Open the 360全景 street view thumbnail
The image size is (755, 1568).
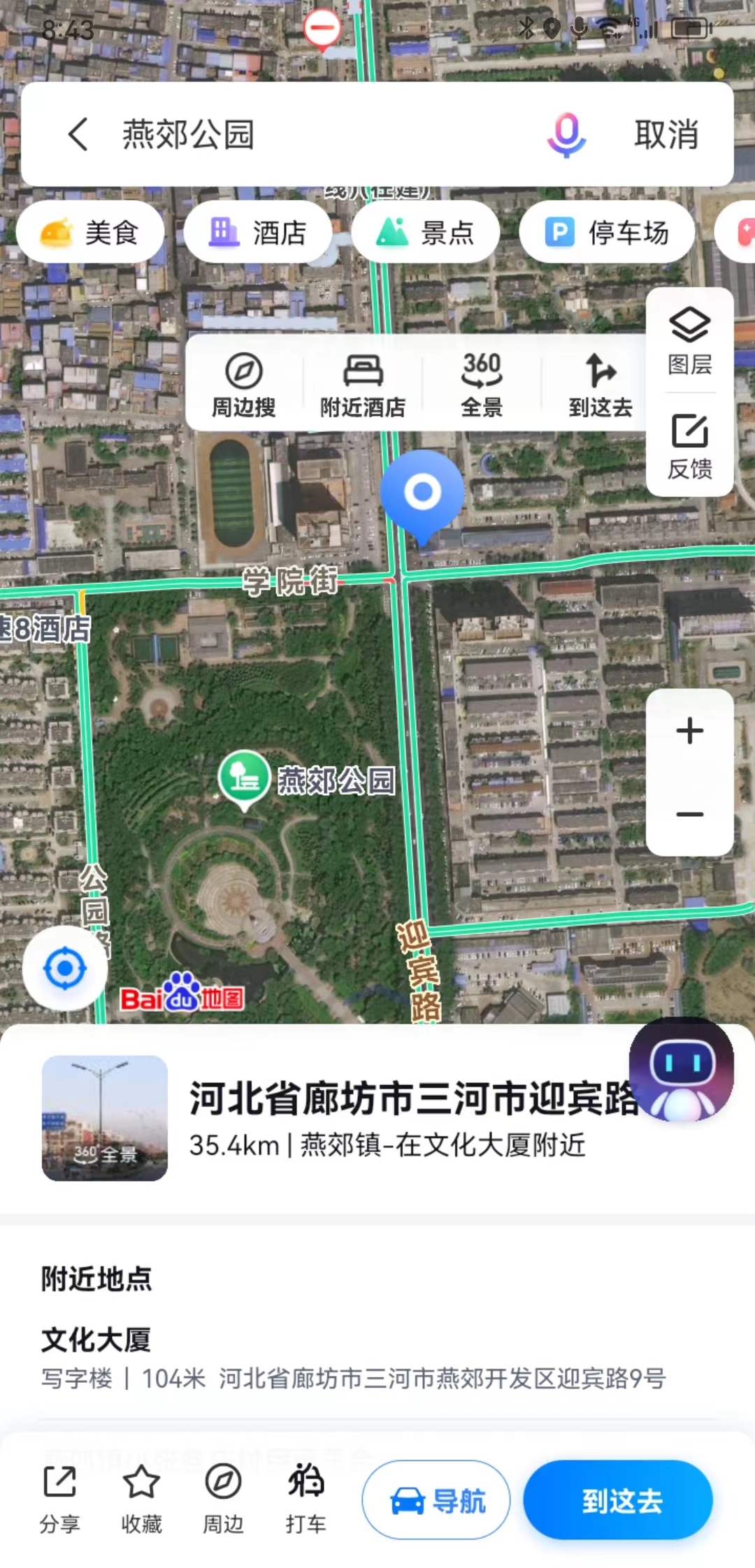(105, 1118)
